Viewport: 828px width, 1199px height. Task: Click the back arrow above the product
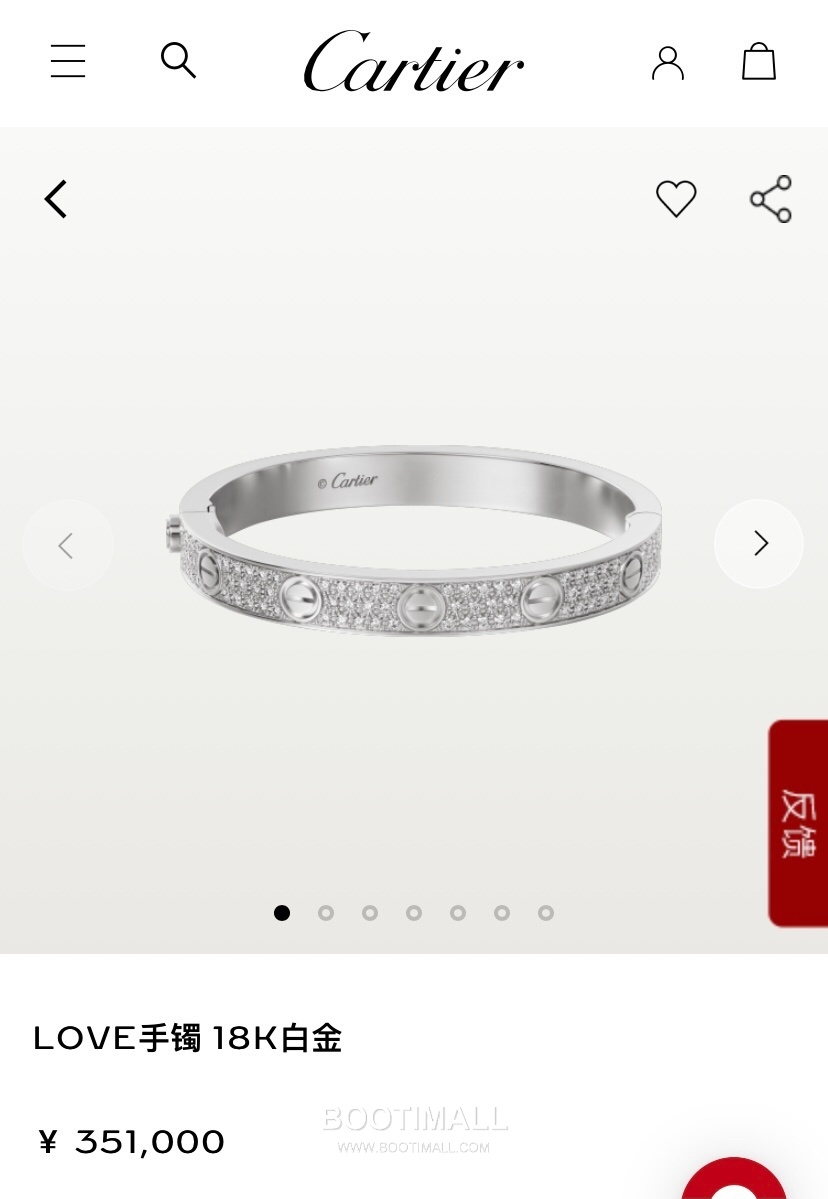(55, 198)
